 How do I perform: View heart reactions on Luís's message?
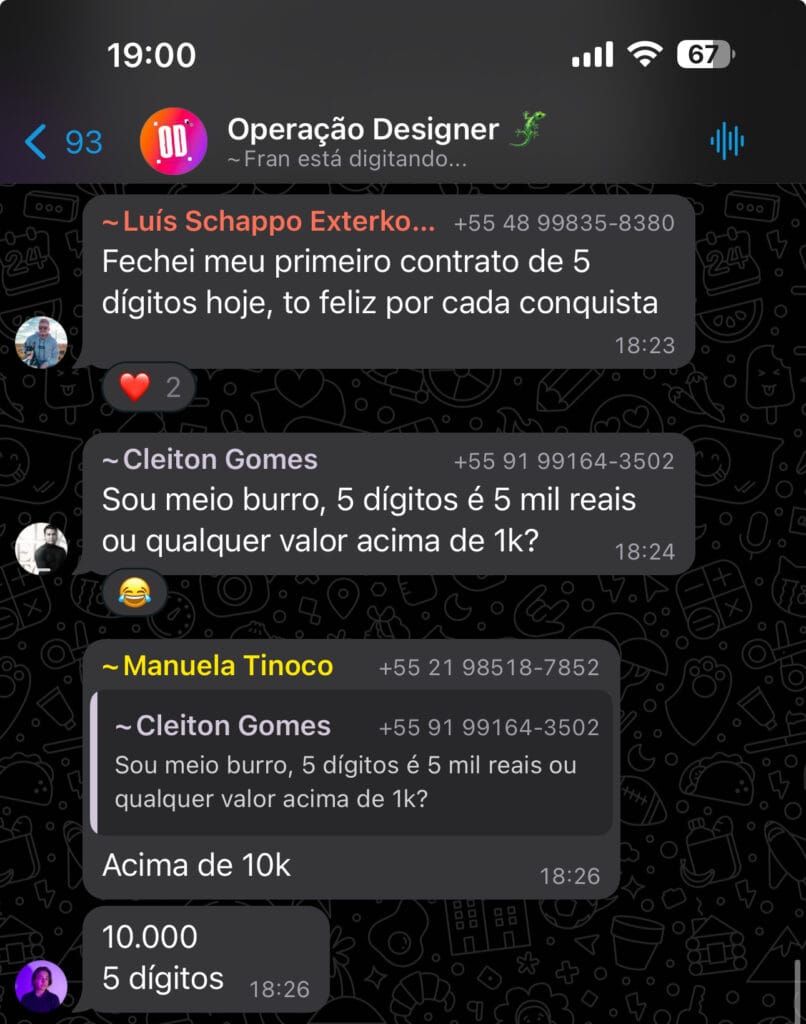(149, 387)
